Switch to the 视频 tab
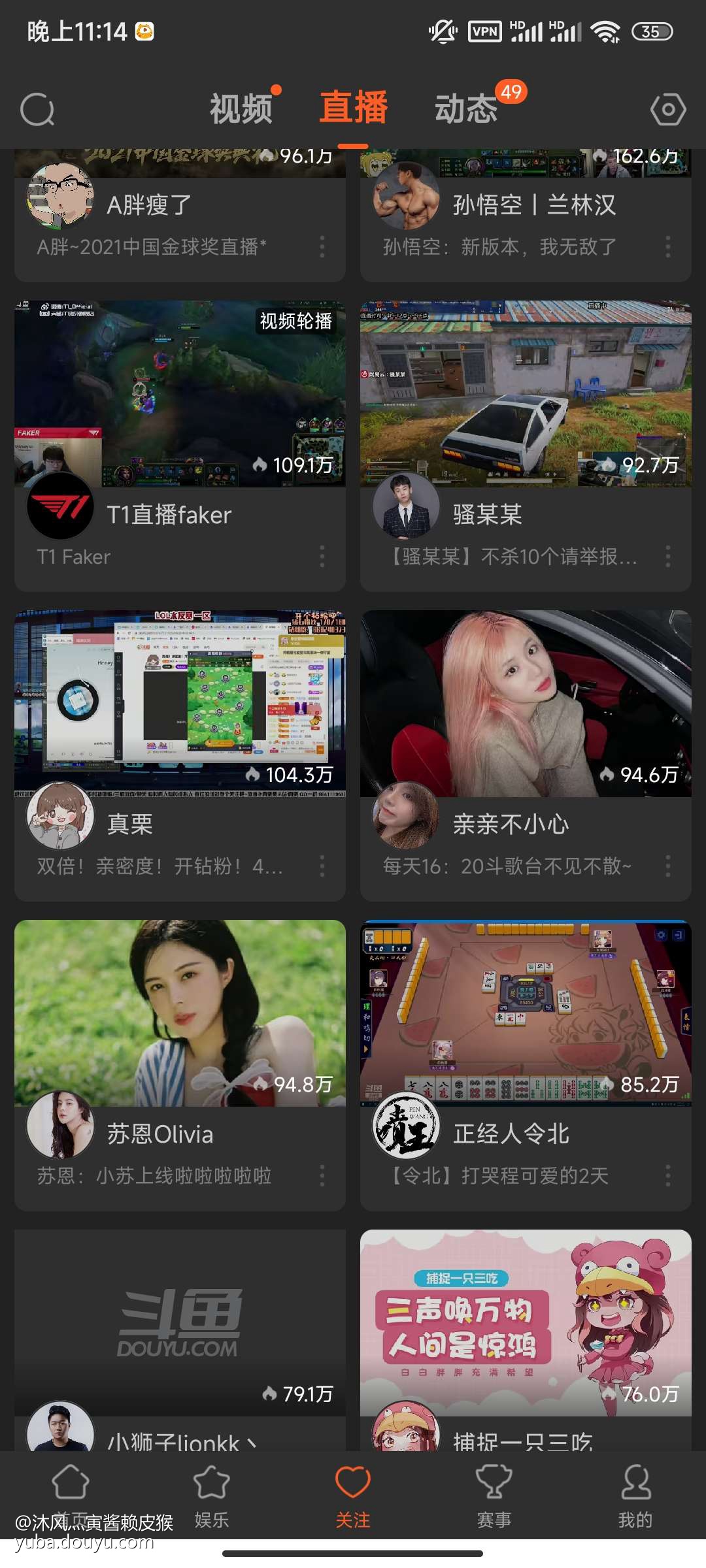This screenshot has width=706, height=1568. pos(241,108)
